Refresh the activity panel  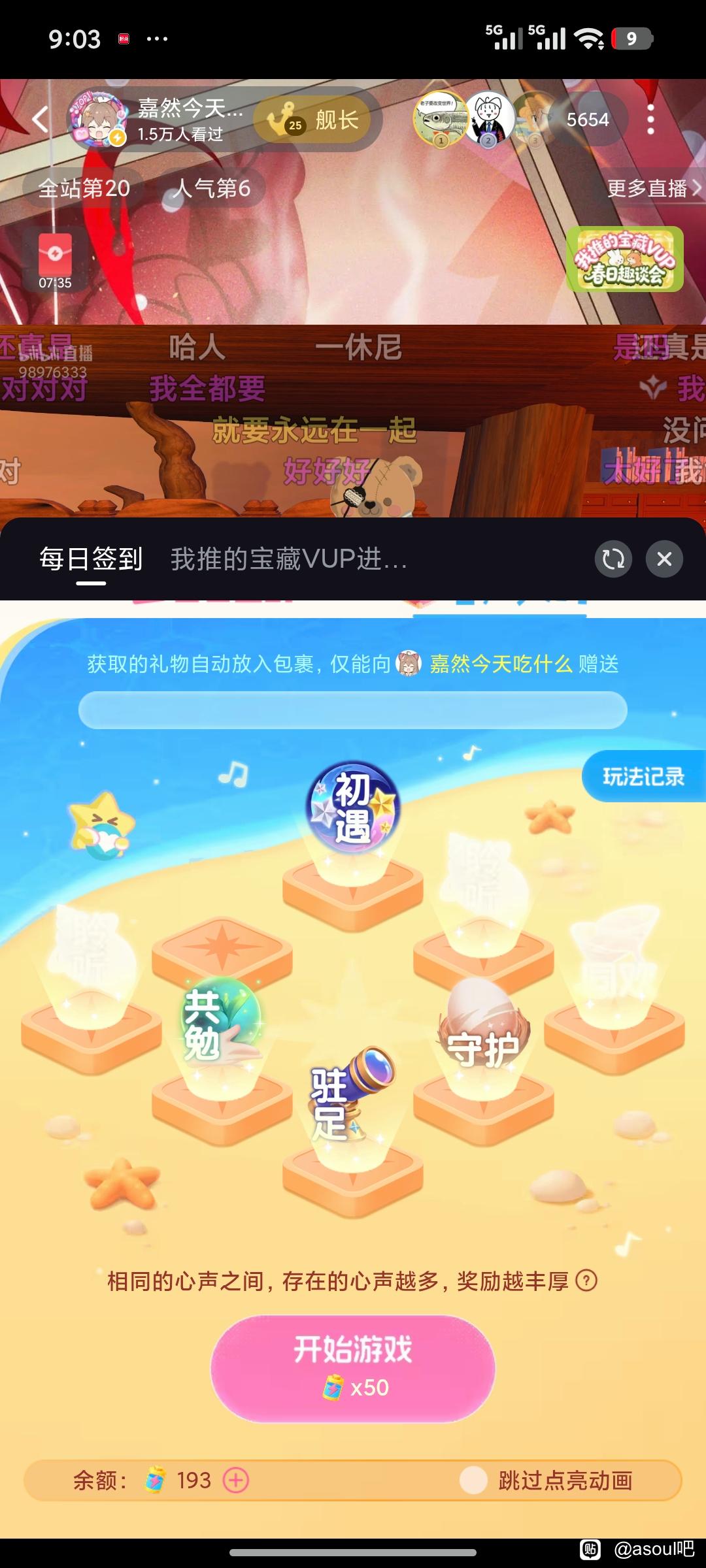613,559
